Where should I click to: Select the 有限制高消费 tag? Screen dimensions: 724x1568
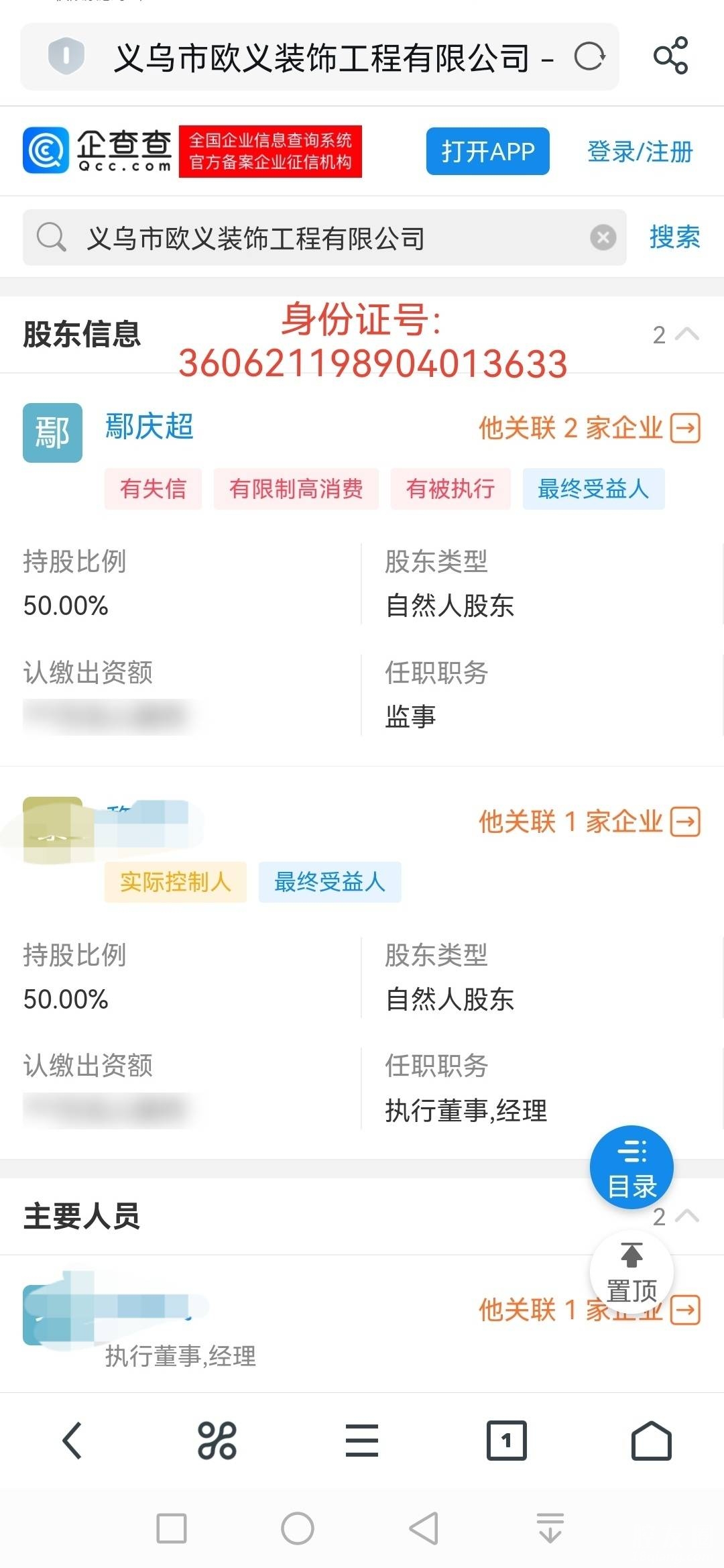click(x=296, y=489)
